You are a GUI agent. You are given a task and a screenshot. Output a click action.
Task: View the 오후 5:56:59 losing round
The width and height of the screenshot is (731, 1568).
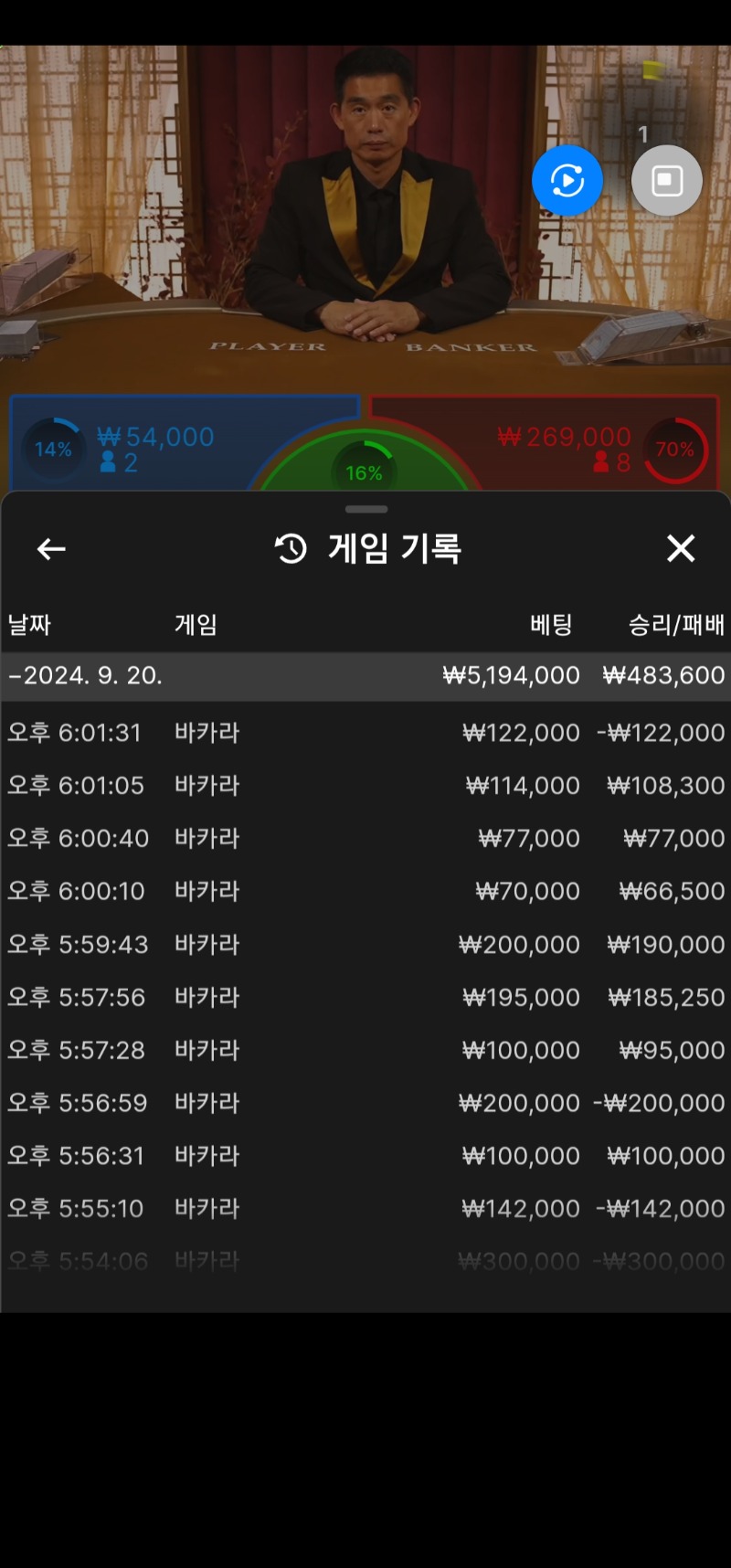365,1104
